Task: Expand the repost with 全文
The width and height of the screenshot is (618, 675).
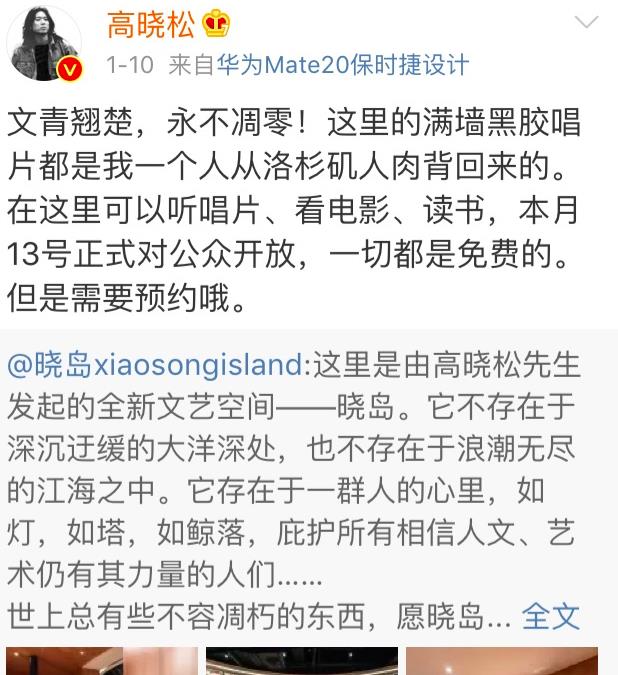Action: pyautogui.click(x=551, y=615)
